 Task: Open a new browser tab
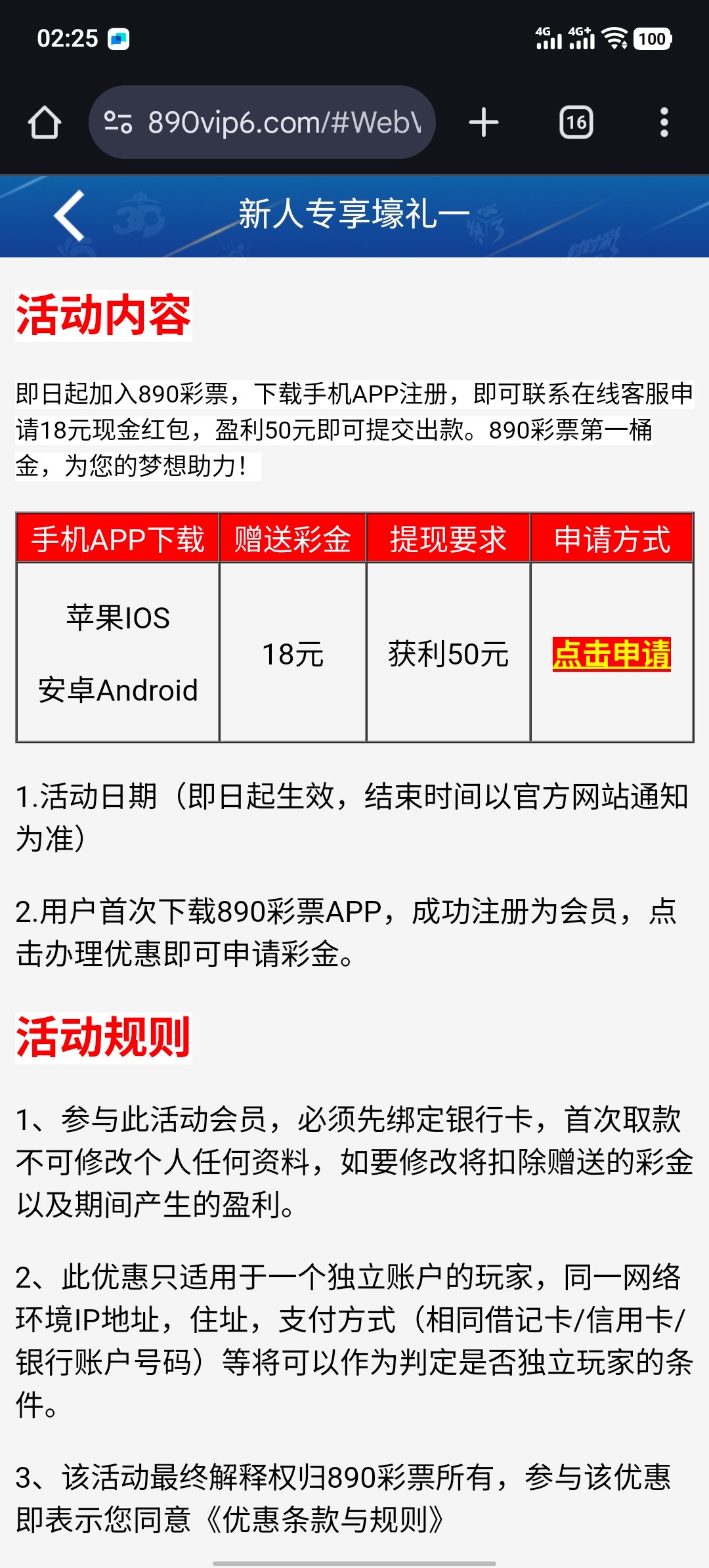click(x=484, y=123)
